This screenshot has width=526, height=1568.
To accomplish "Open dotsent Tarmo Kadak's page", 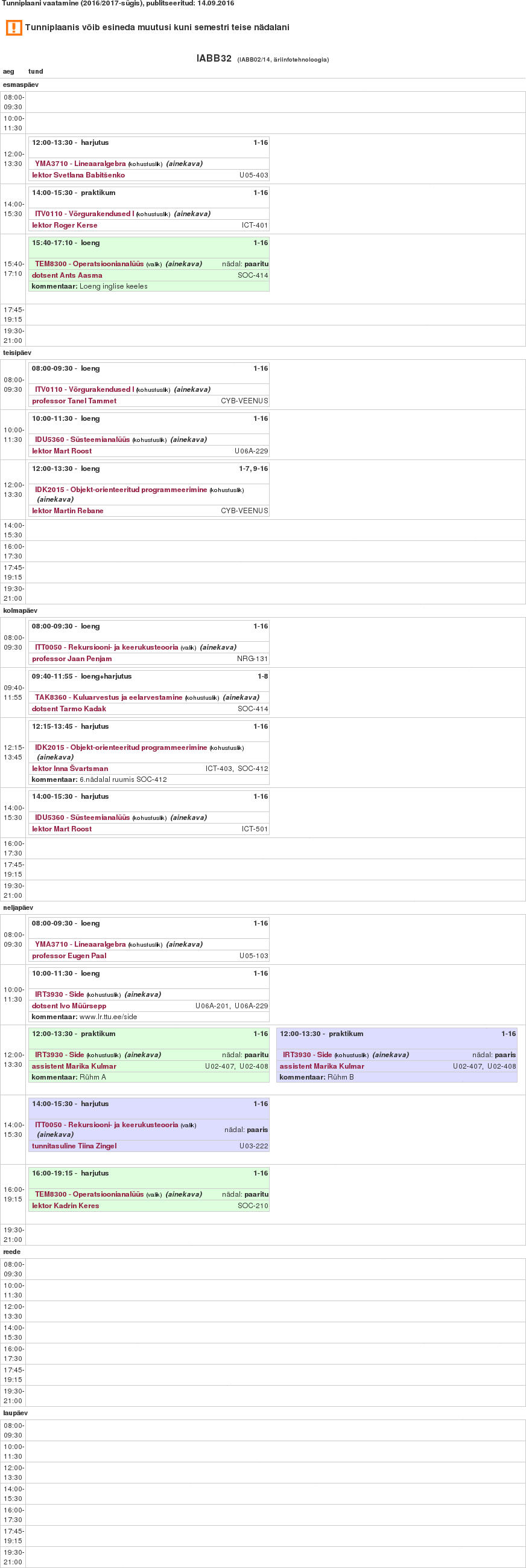I will click(x=69, y=708).
